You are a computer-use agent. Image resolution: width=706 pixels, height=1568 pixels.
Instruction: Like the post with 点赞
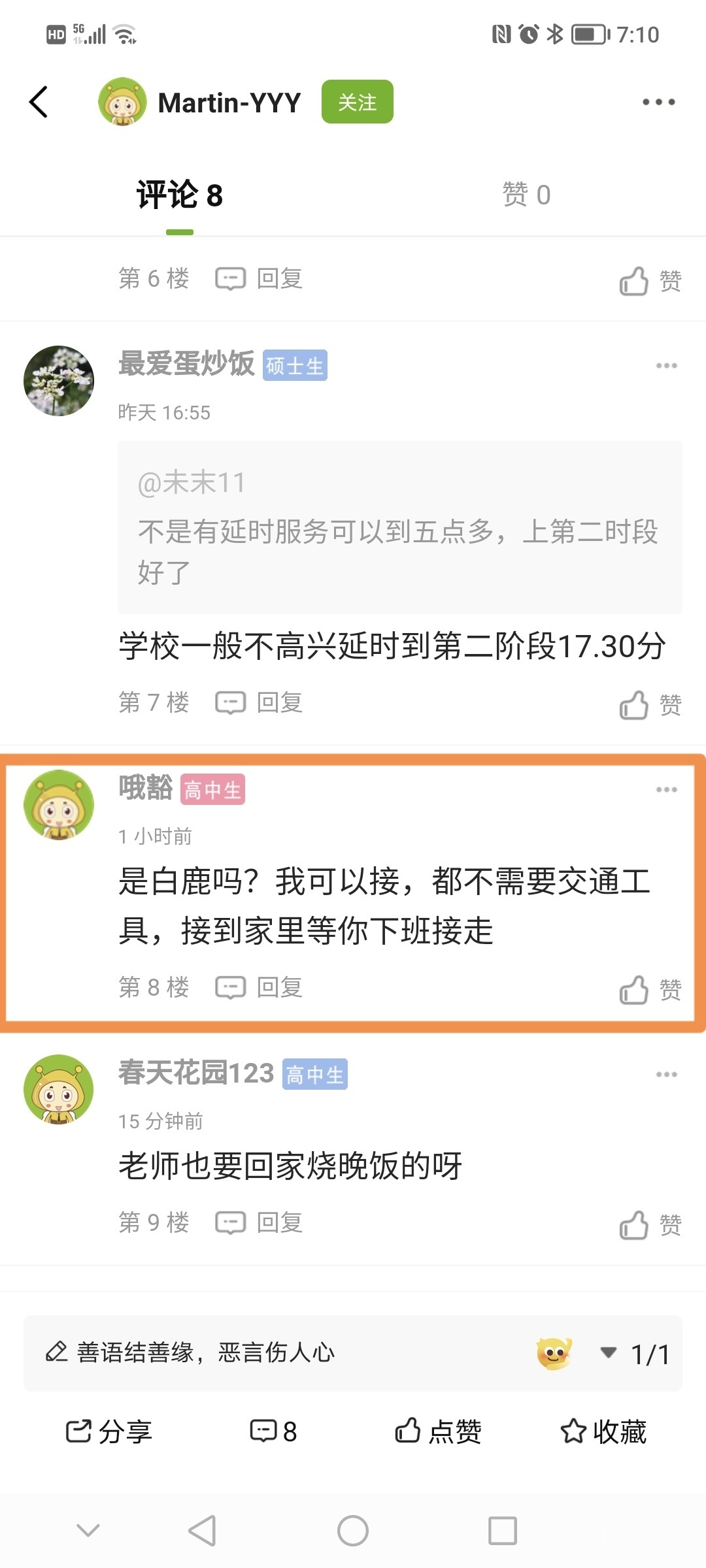438,1431
